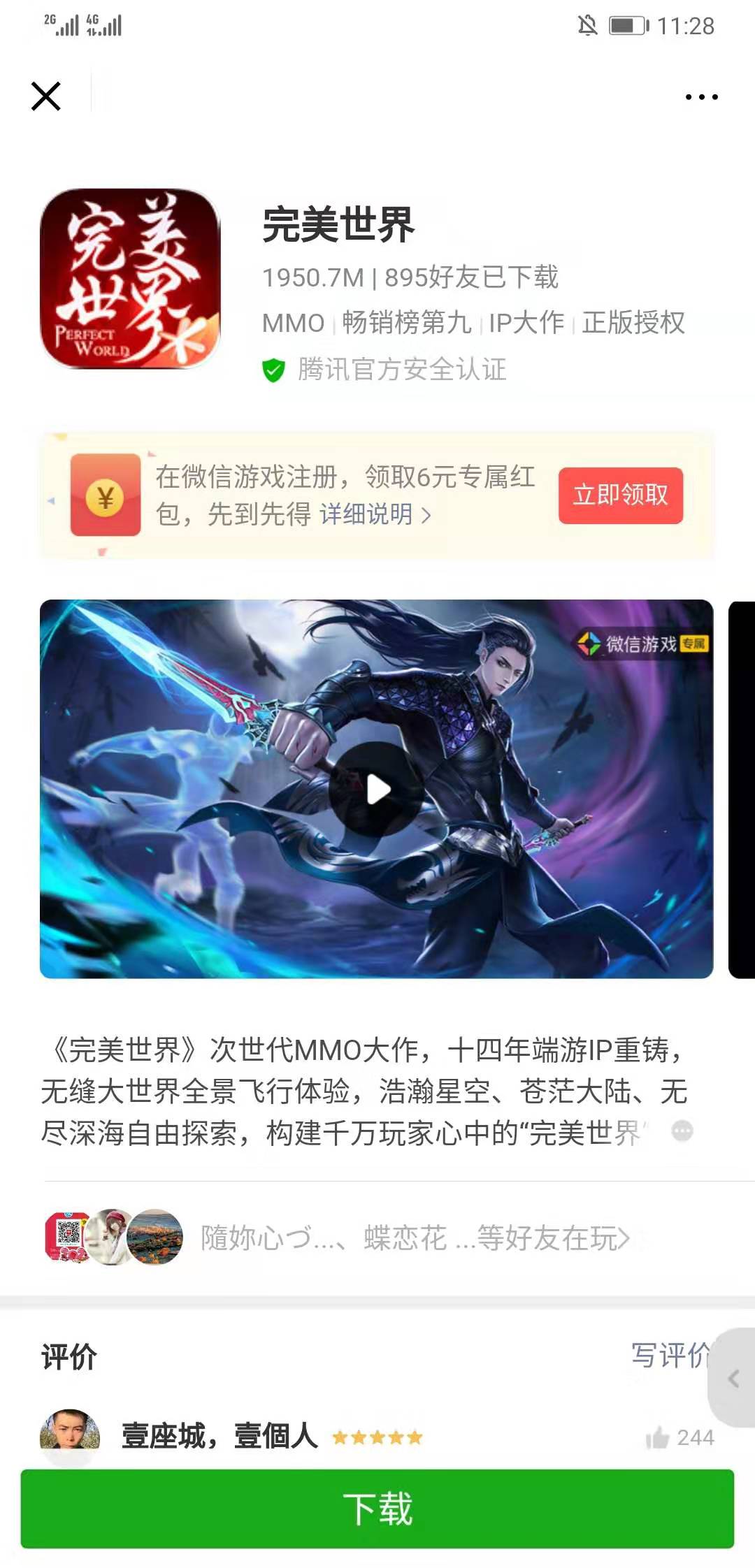Like the review by 壹座城，壹個人
This screenshot has width=755, height=1568.
tap(658, 1438)
